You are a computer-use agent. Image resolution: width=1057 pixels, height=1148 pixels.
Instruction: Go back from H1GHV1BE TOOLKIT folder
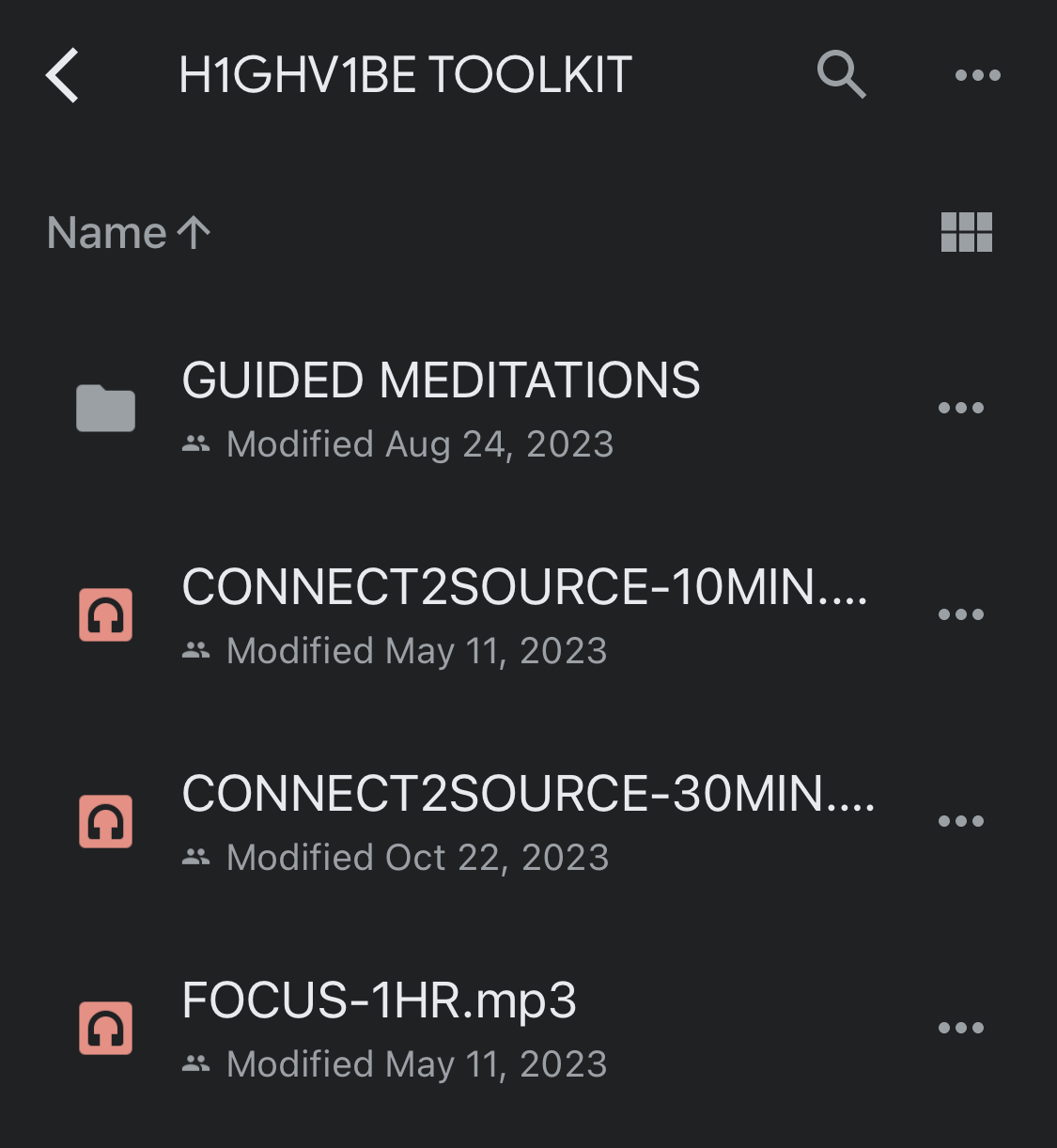[63, 75]
